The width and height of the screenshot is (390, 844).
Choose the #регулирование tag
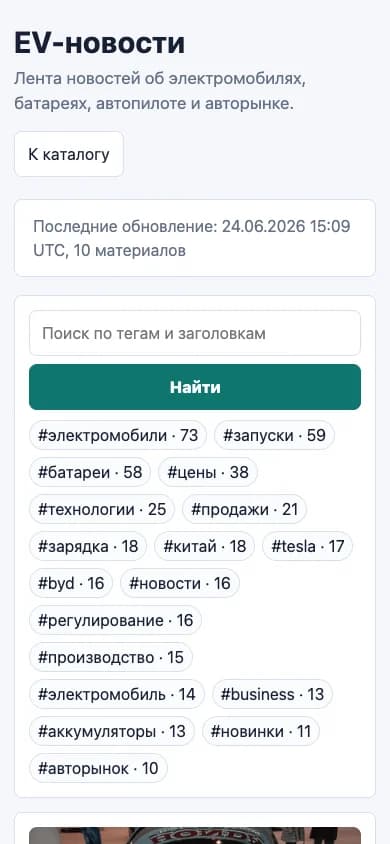[115, 620]
